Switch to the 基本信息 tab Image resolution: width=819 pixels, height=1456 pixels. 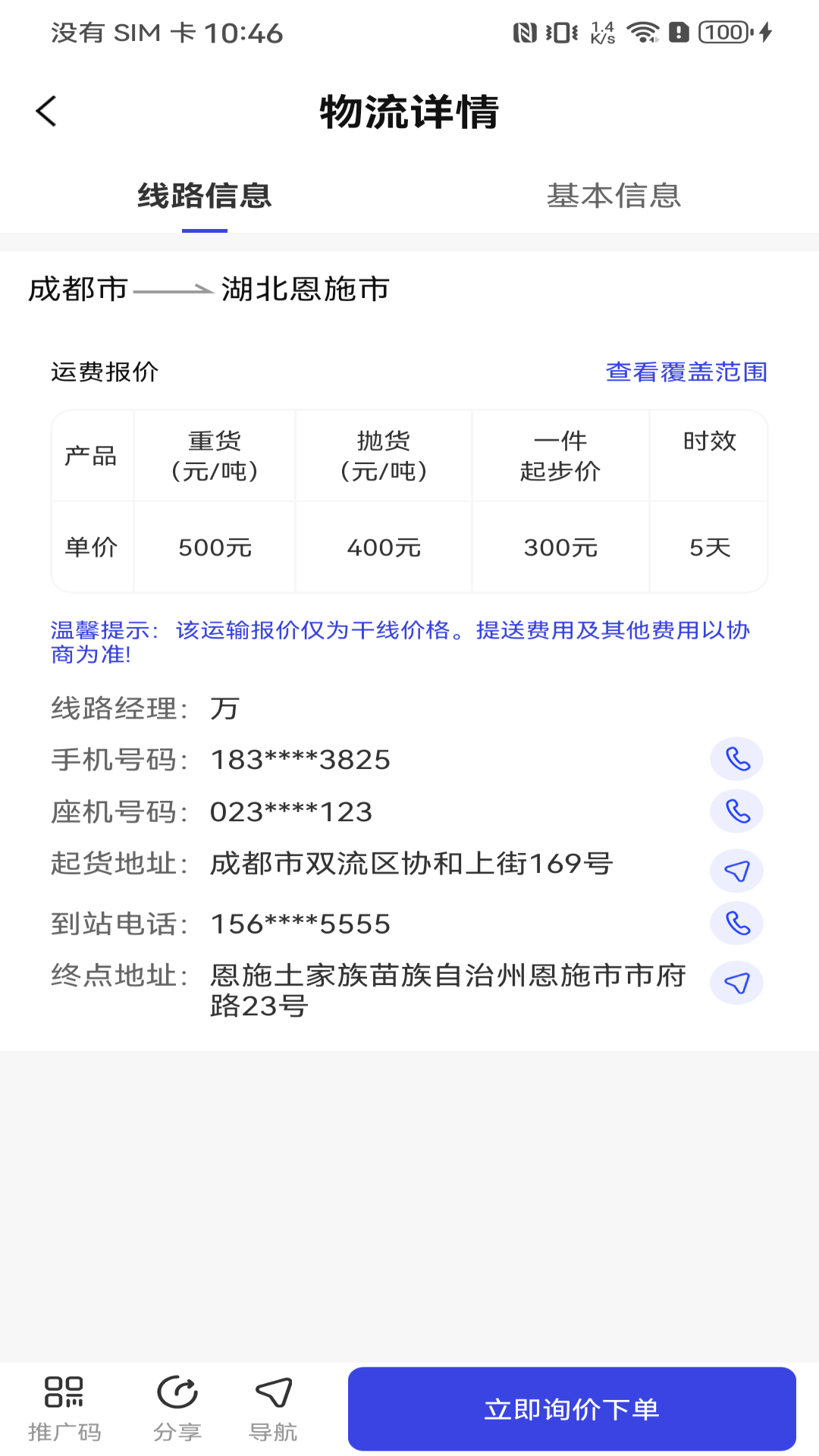pyautogui.click(x=613, y=196)
